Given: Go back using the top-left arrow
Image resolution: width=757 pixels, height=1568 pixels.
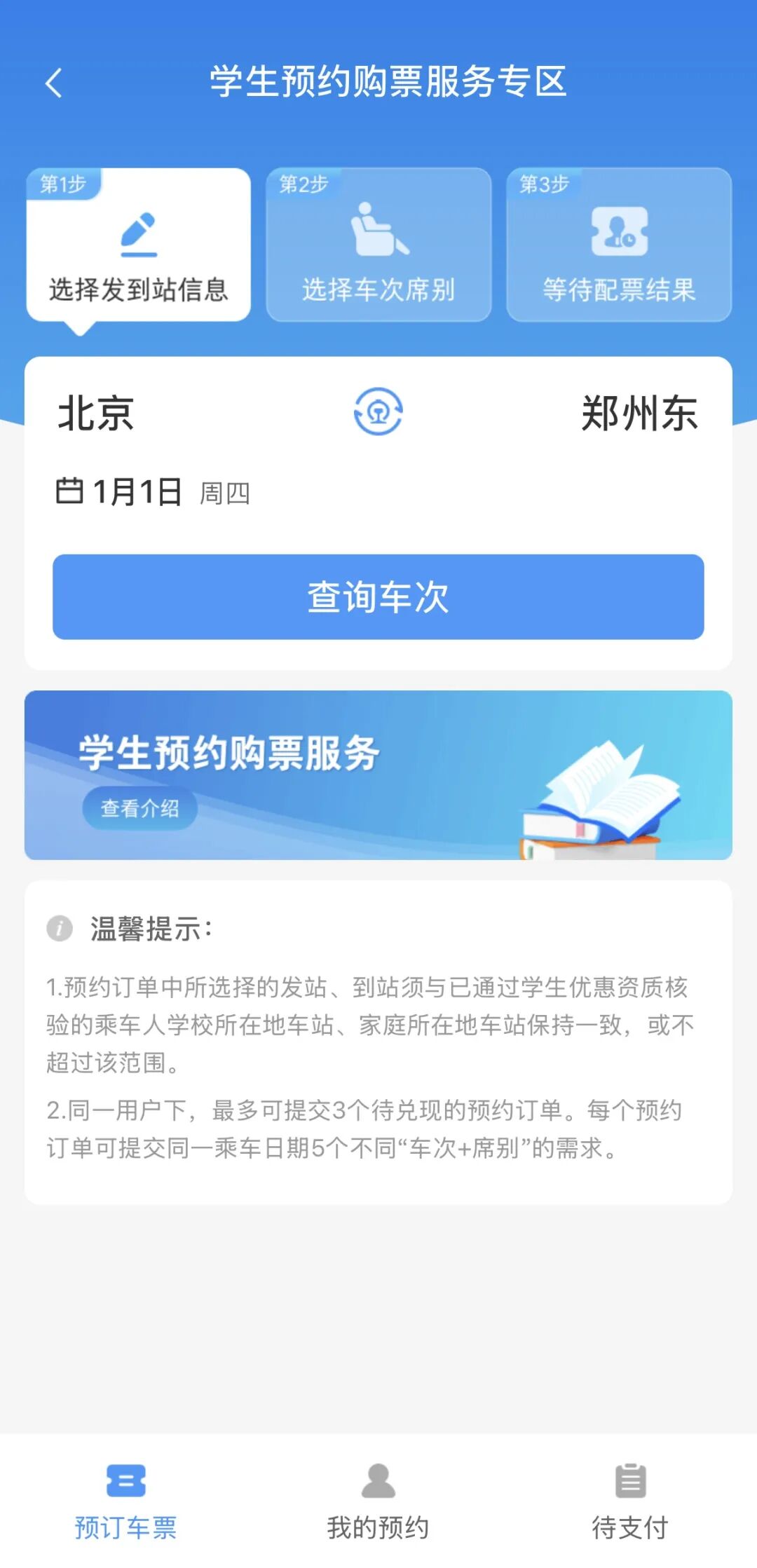Looking at the screenshot, I should (x=53, y=83).
